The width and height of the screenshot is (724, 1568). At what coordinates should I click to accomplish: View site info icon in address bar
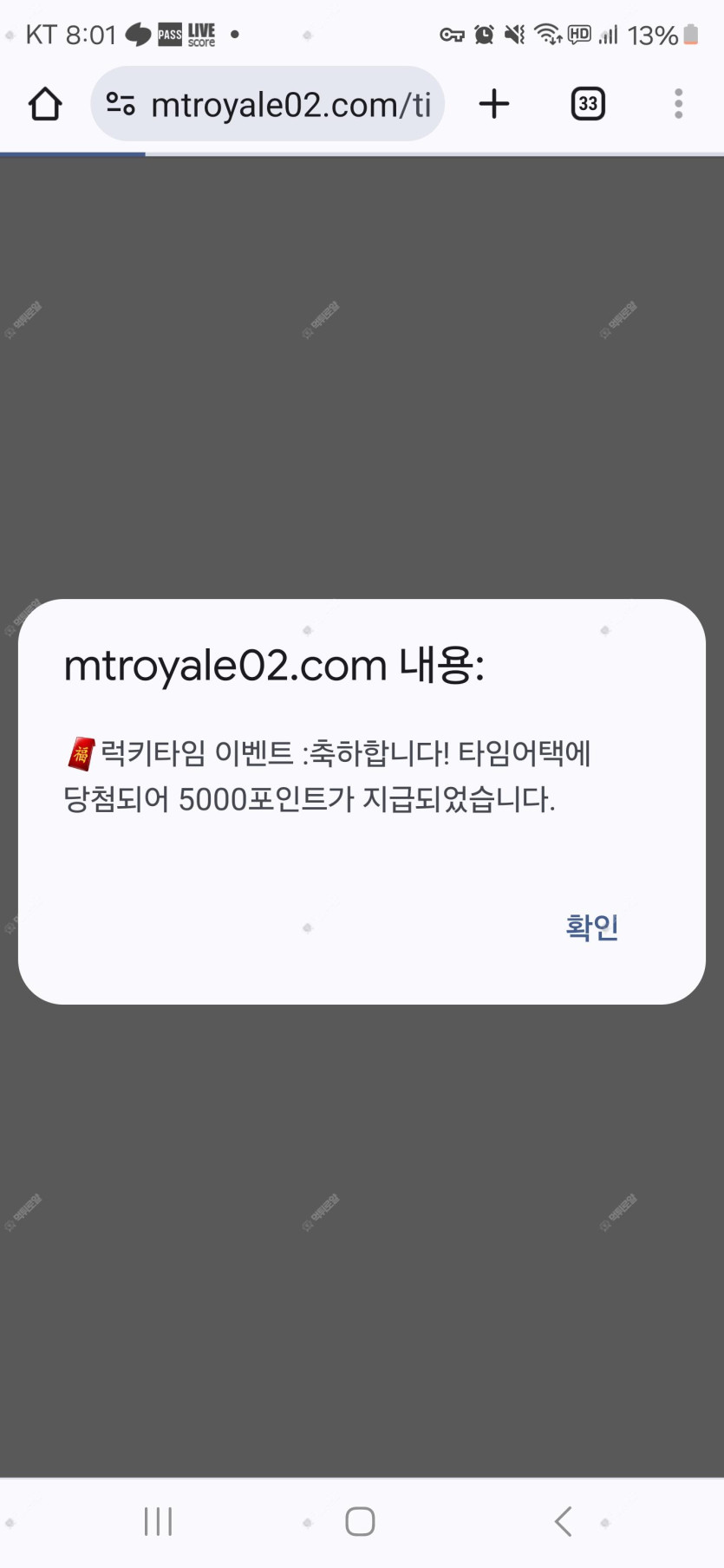click(x=121, y=104)
